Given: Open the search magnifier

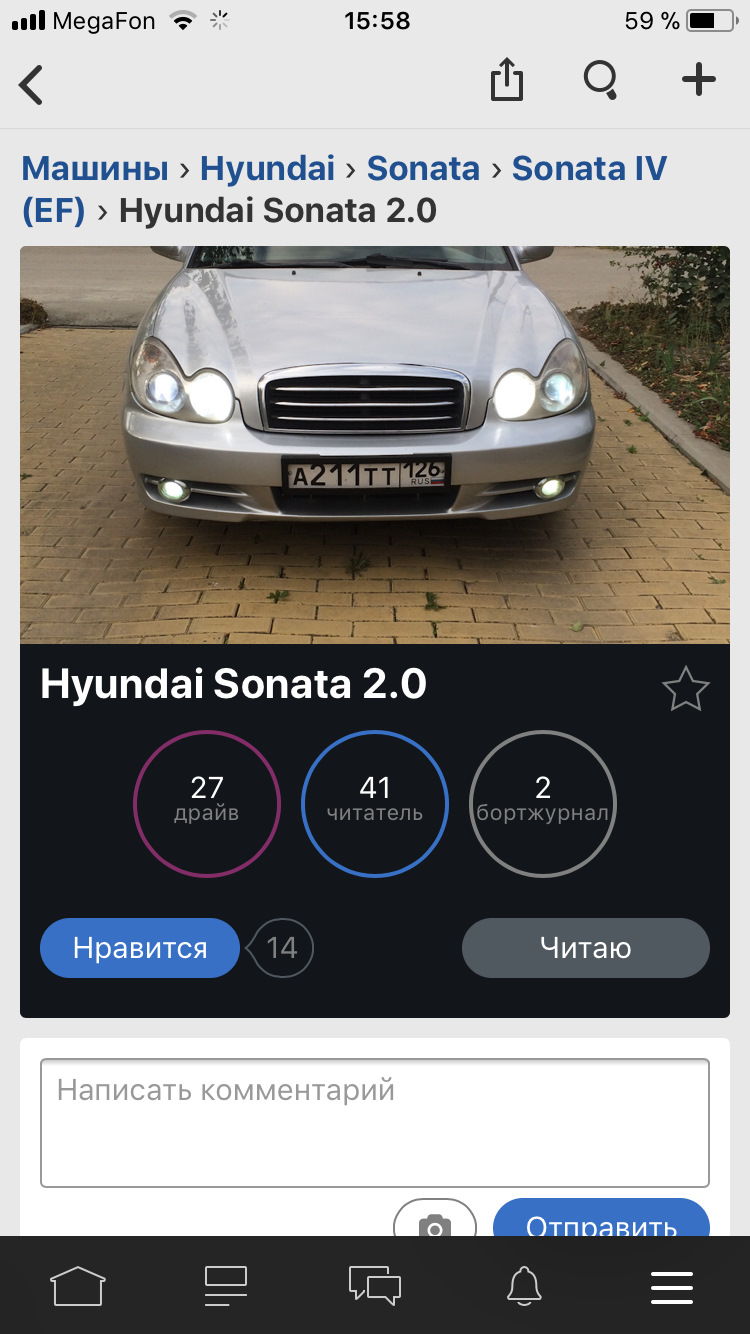Looking at the screenshot, I should 601,81.
